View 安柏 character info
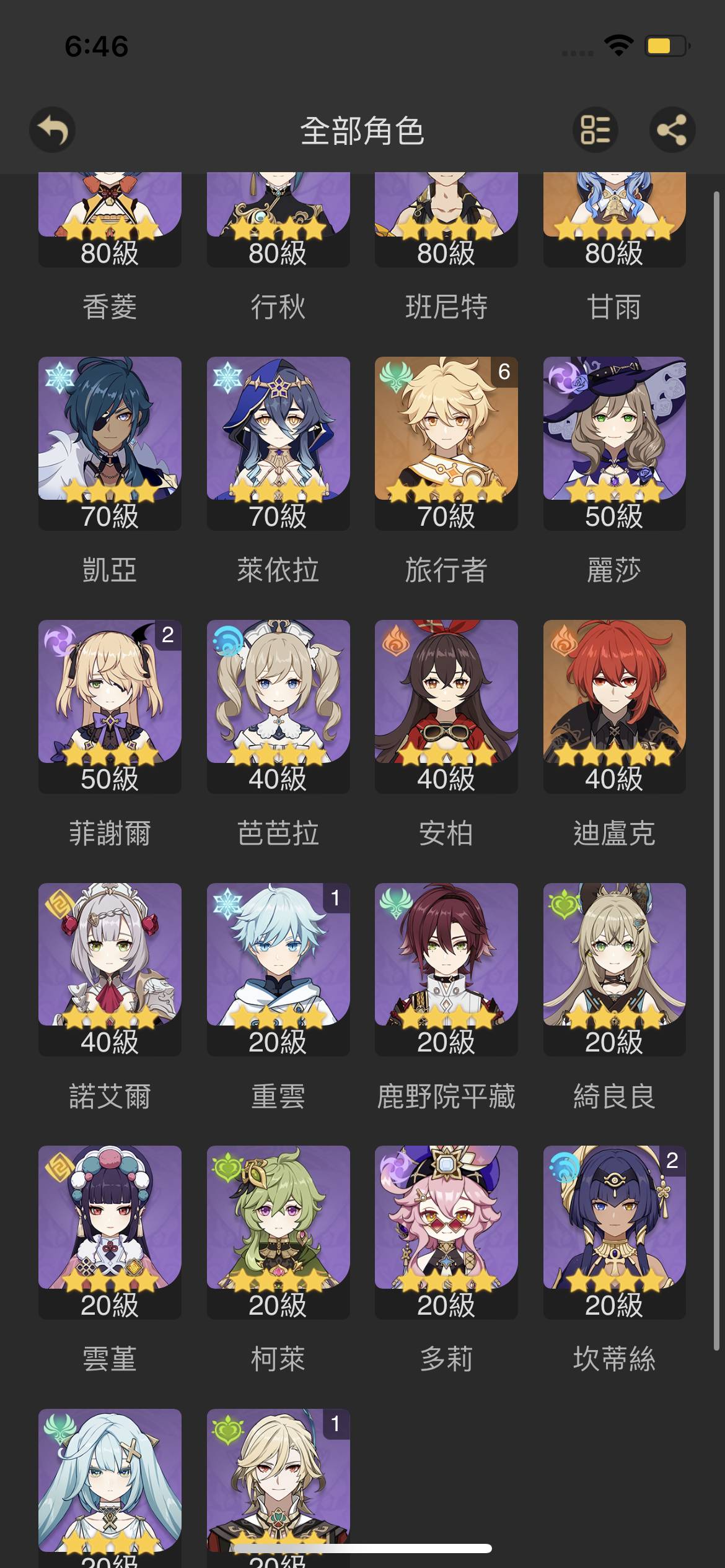 (446, 706)
